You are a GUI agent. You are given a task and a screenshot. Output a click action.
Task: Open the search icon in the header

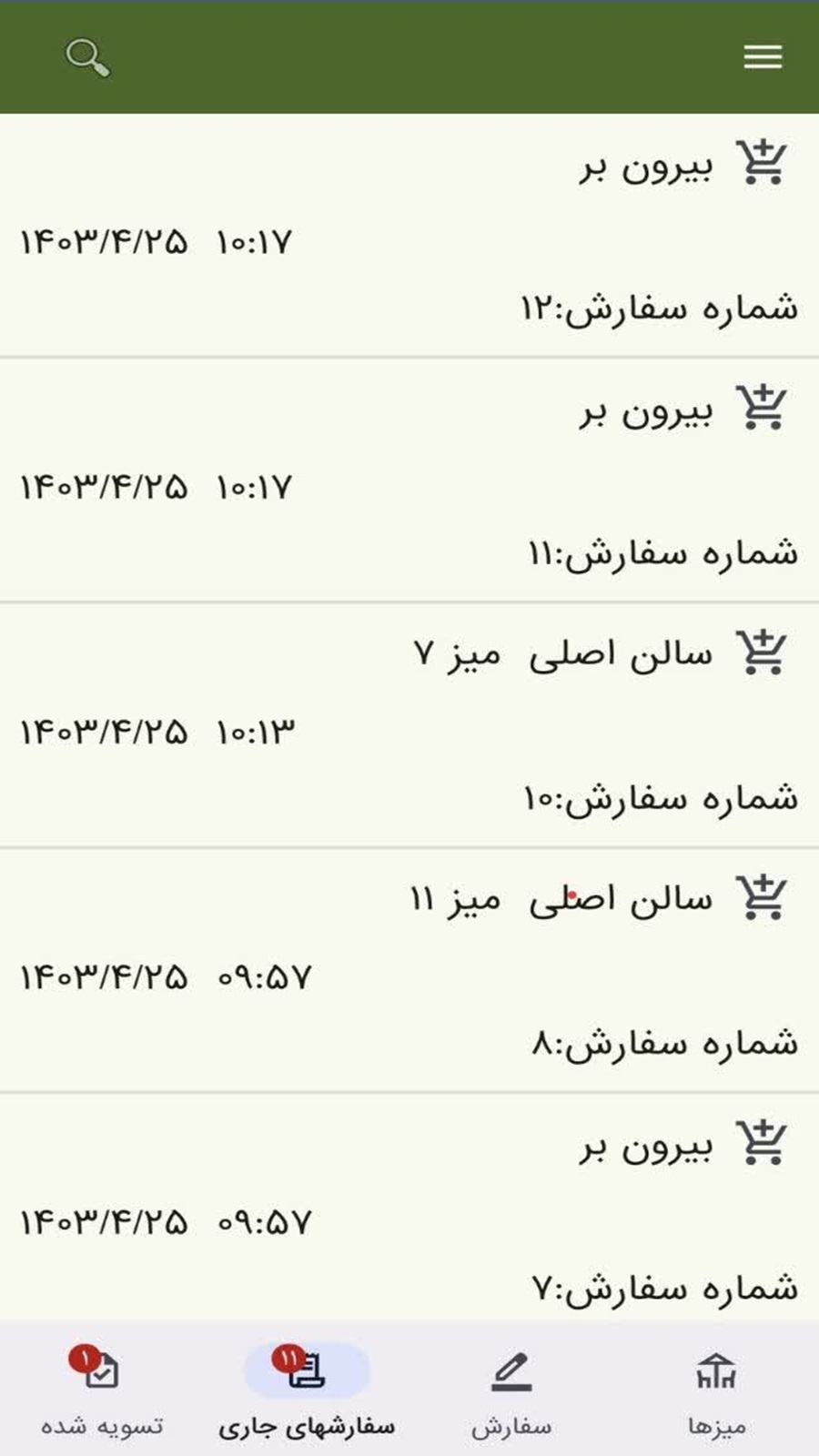pos(86,56)
